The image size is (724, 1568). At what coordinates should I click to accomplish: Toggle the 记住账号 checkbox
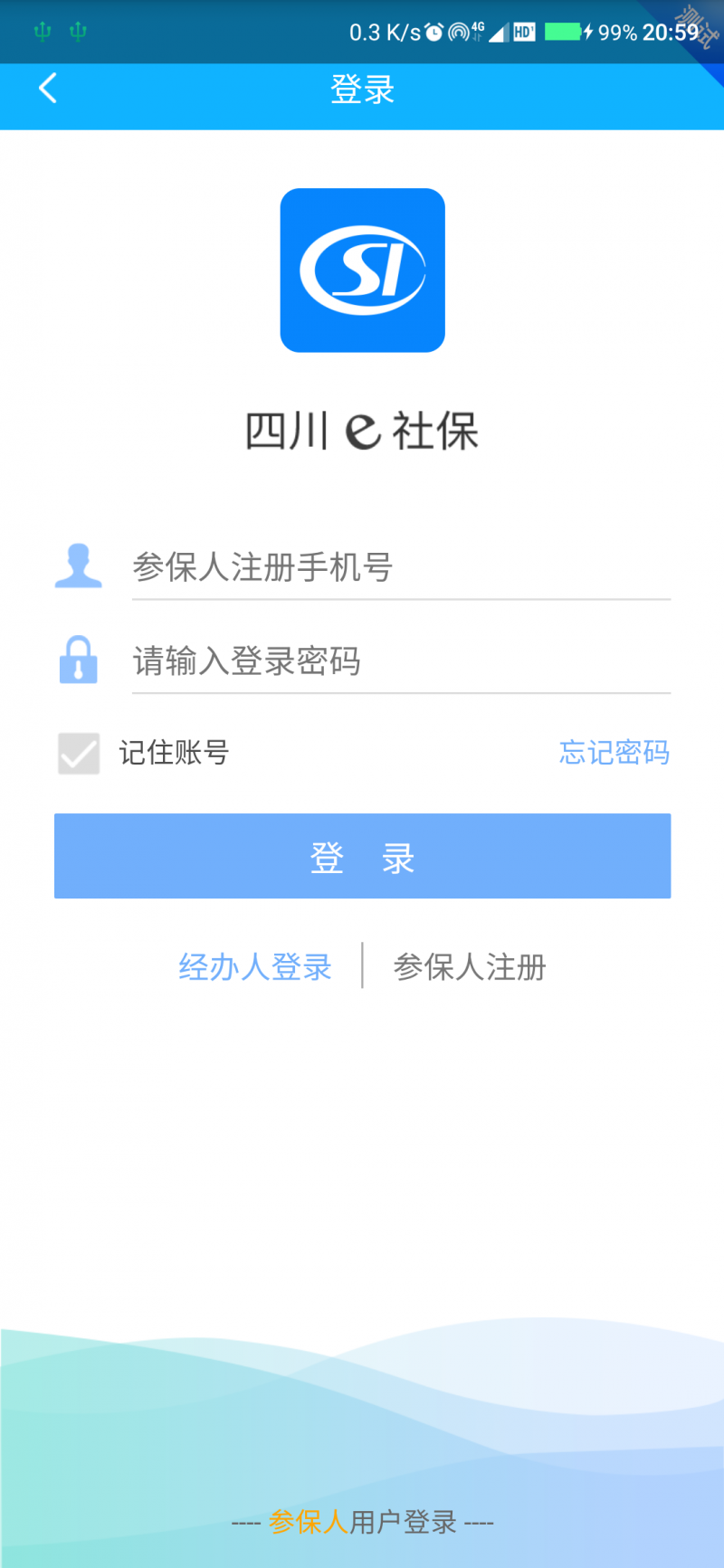coord(79,753)
